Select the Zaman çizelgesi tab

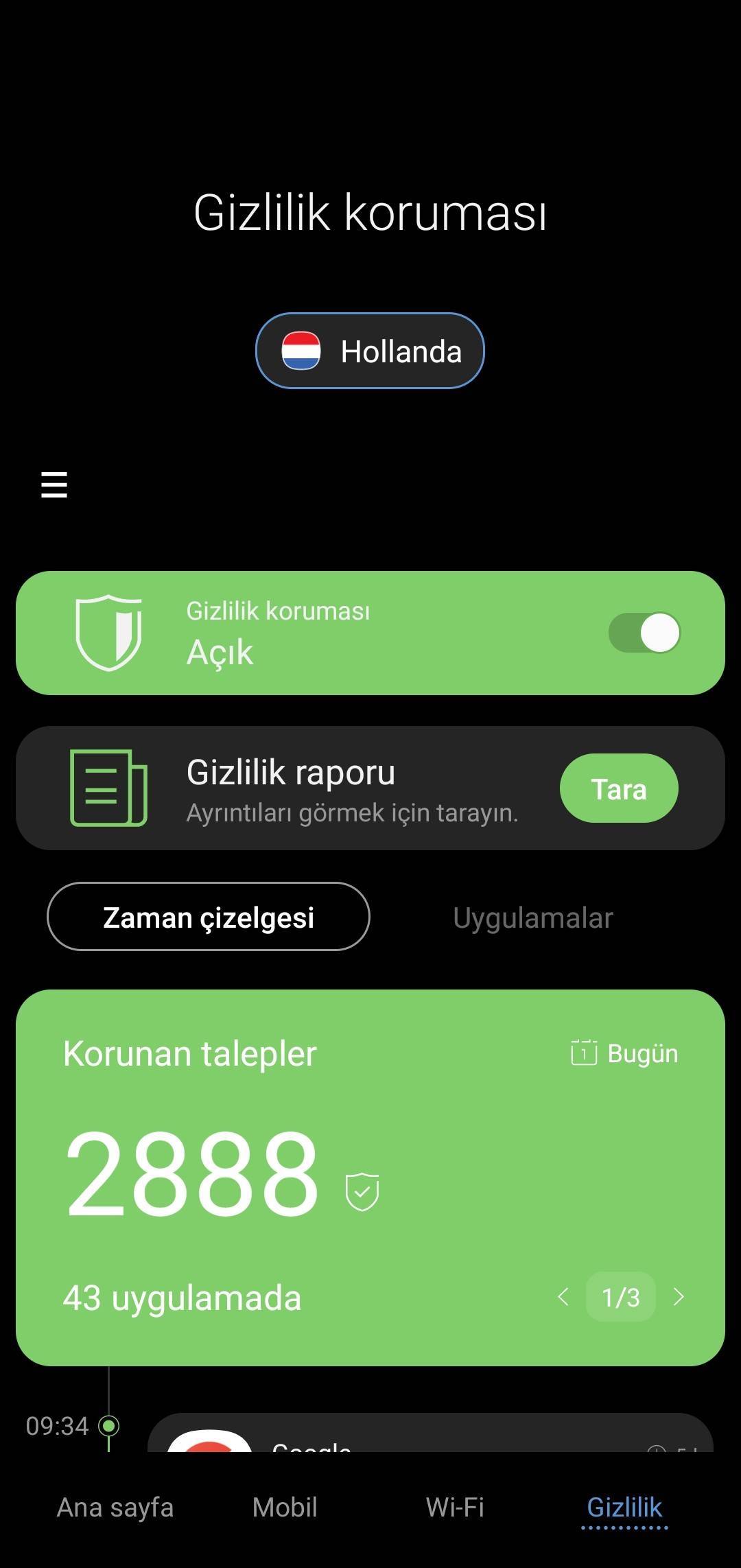pyautogui.click(x=209, y=917)
